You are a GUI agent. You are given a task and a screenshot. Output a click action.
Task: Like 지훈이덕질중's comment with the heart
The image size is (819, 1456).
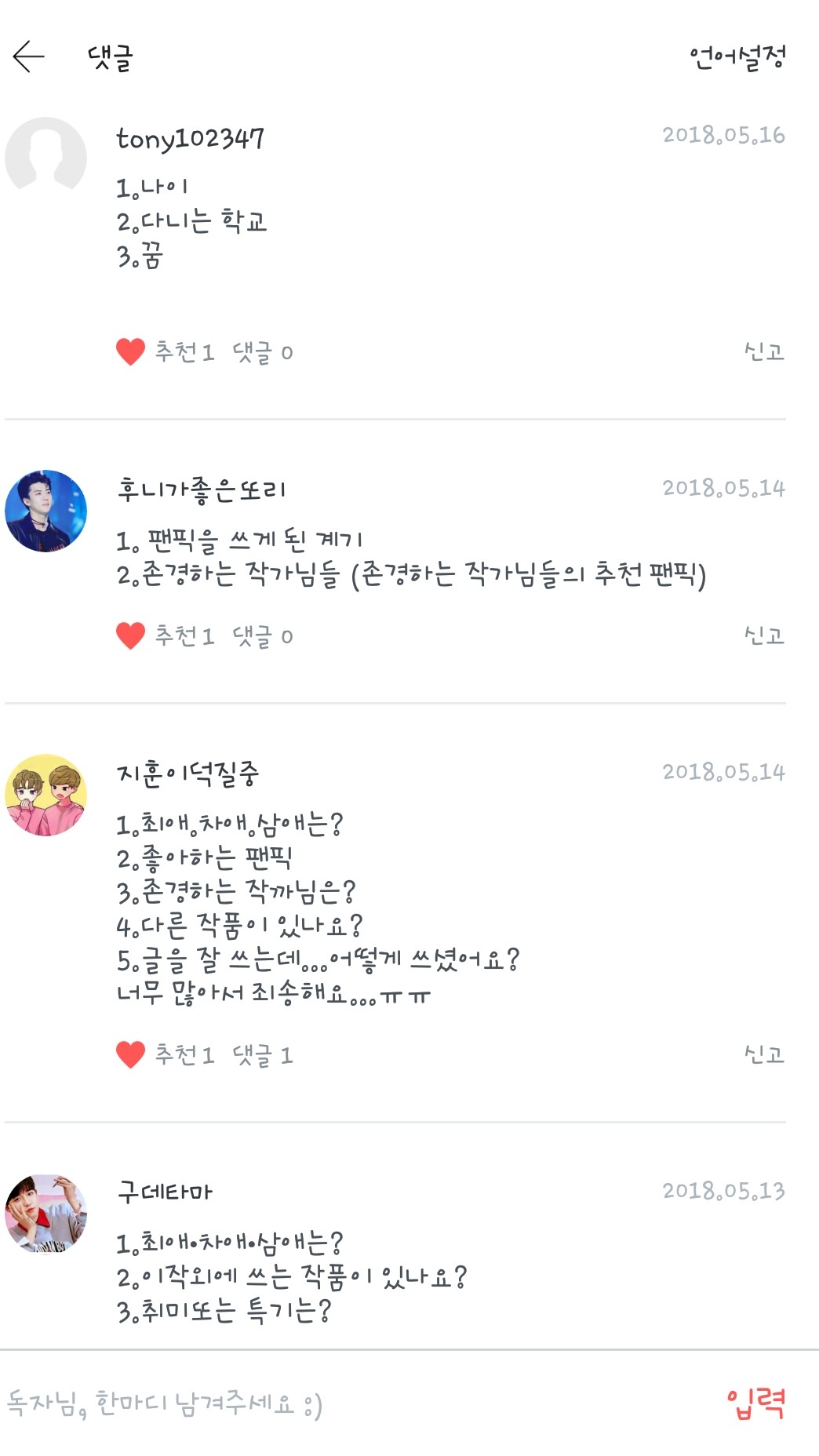pyautogui.click(x=130, y=1054)
